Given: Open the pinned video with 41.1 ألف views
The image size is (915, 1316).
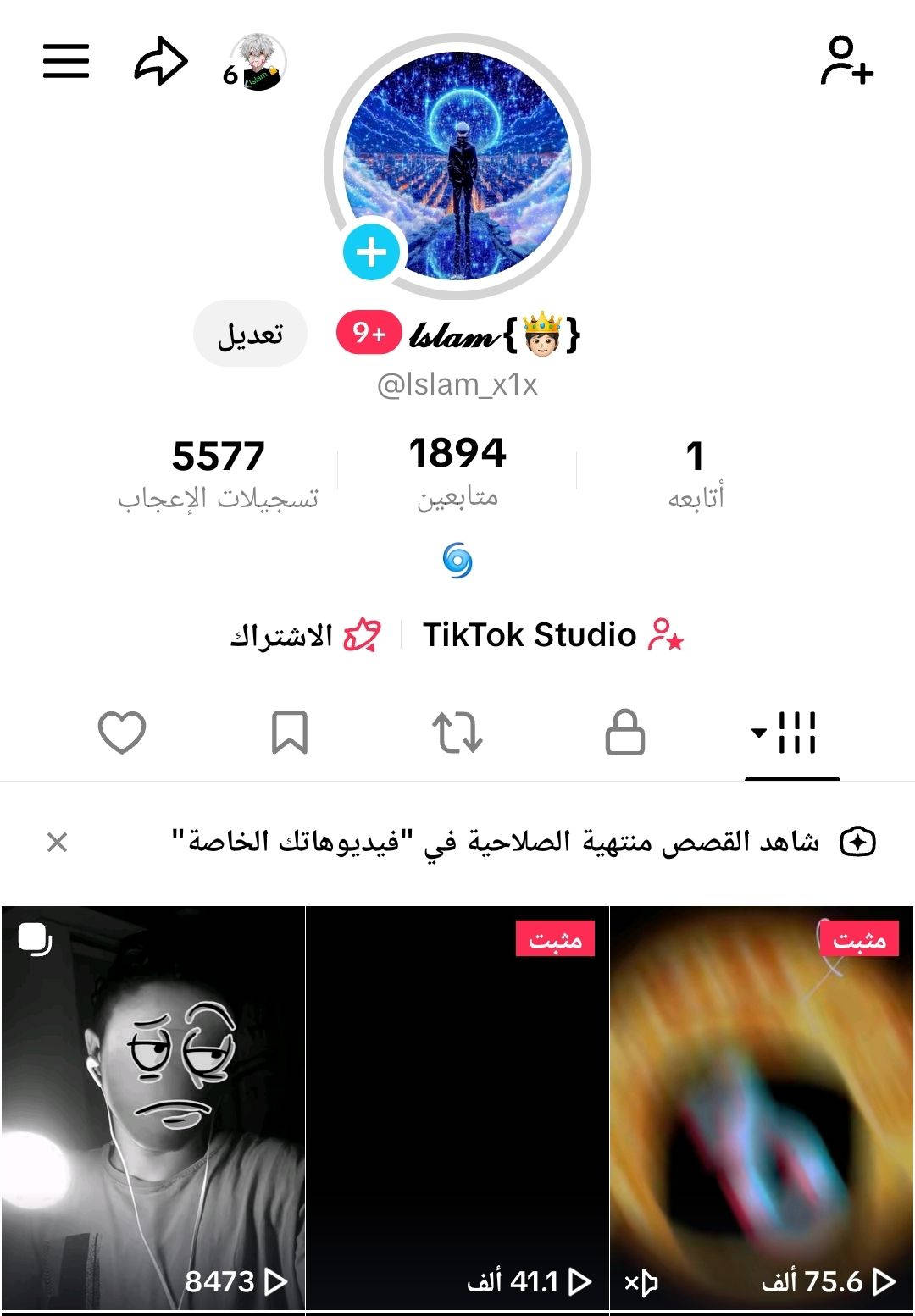Looking at the screenshot, I should tap(457, 1109).
